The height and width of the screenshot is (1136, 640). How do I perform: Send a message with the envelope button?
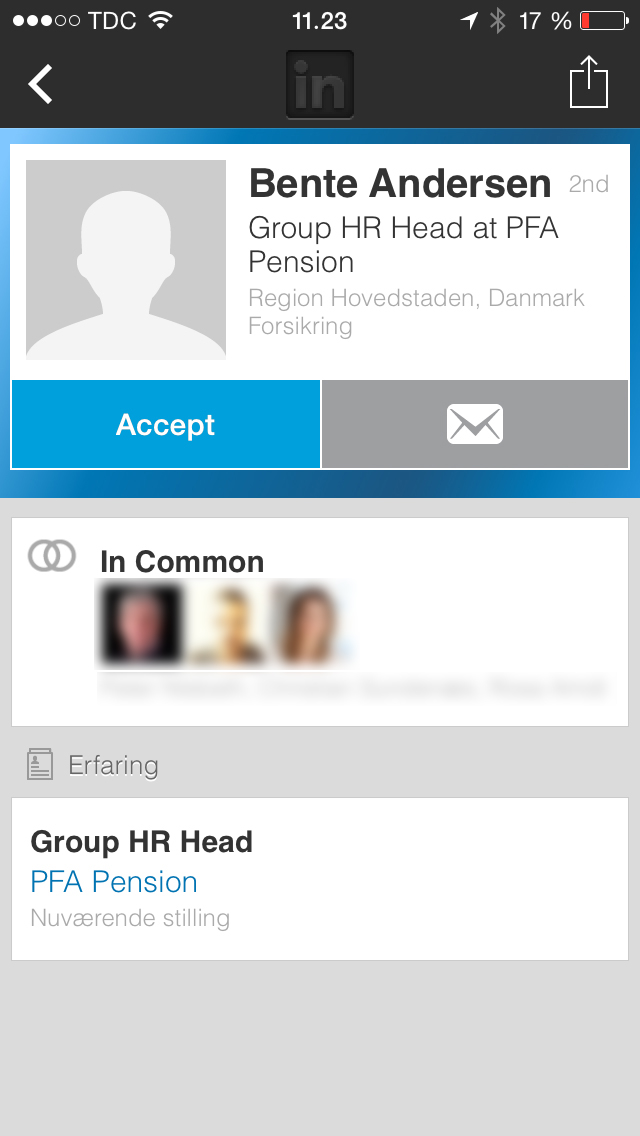[x=475, y=424]
